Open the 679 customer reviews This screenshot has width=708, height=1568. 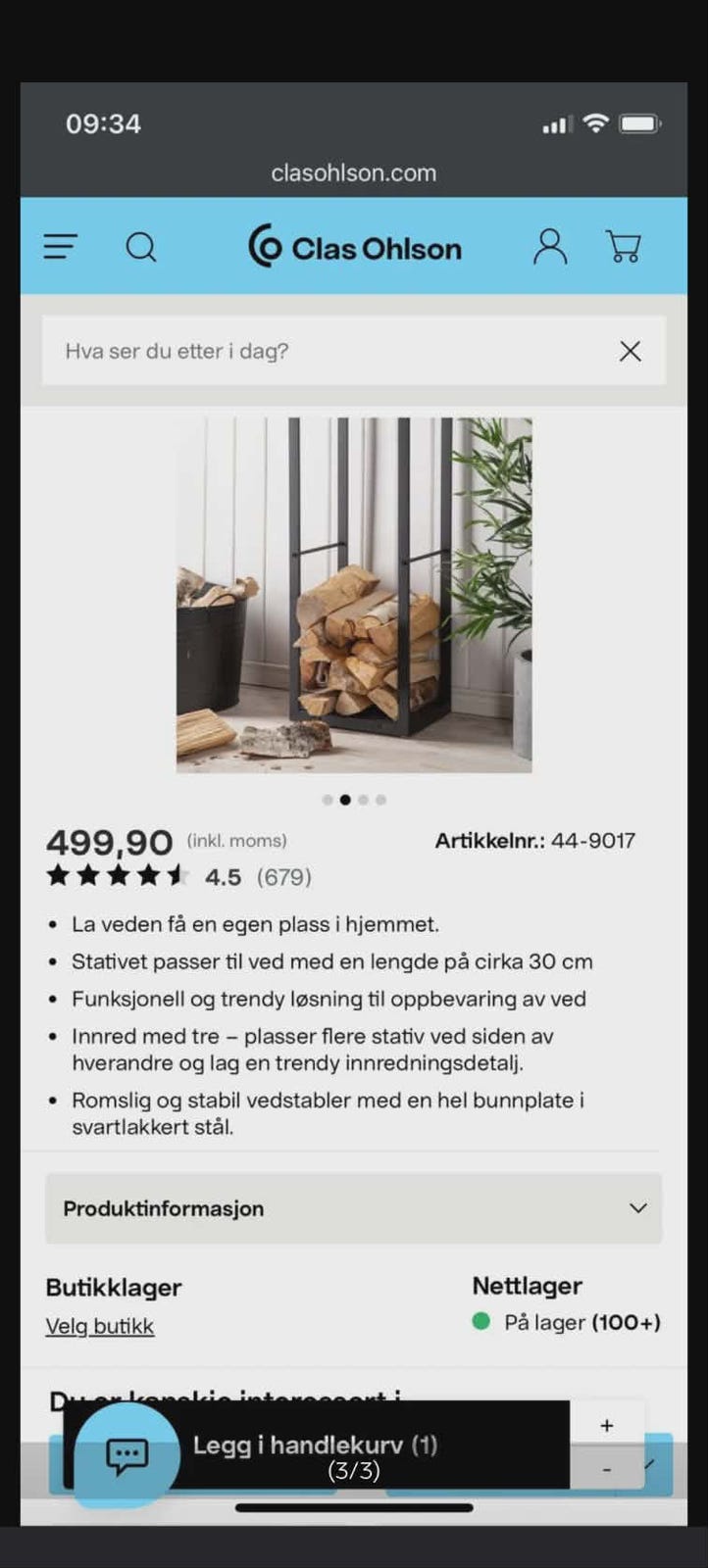tap(283, 876)
